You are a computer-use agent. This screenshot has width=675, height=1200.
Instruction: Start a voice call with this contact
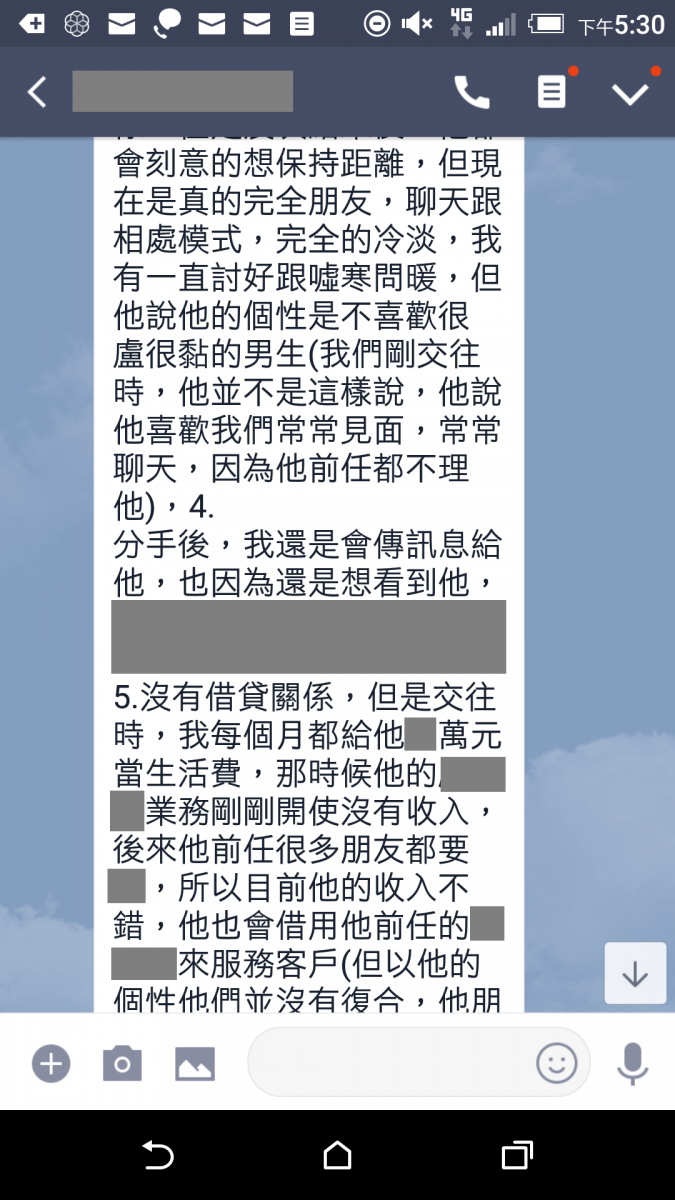pos(471,92)
